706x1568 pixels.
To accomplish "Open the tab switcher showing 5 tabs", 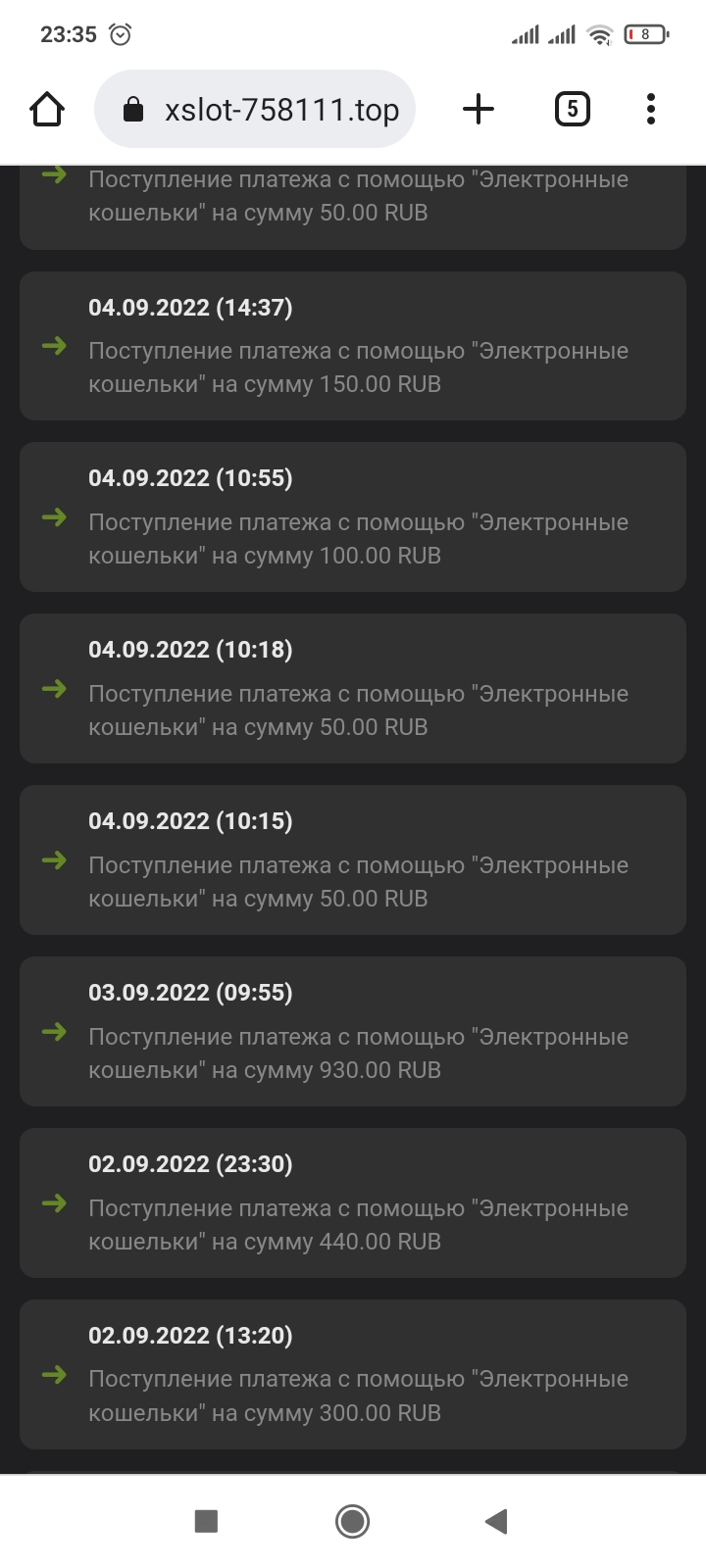I will tap(573, 109).
